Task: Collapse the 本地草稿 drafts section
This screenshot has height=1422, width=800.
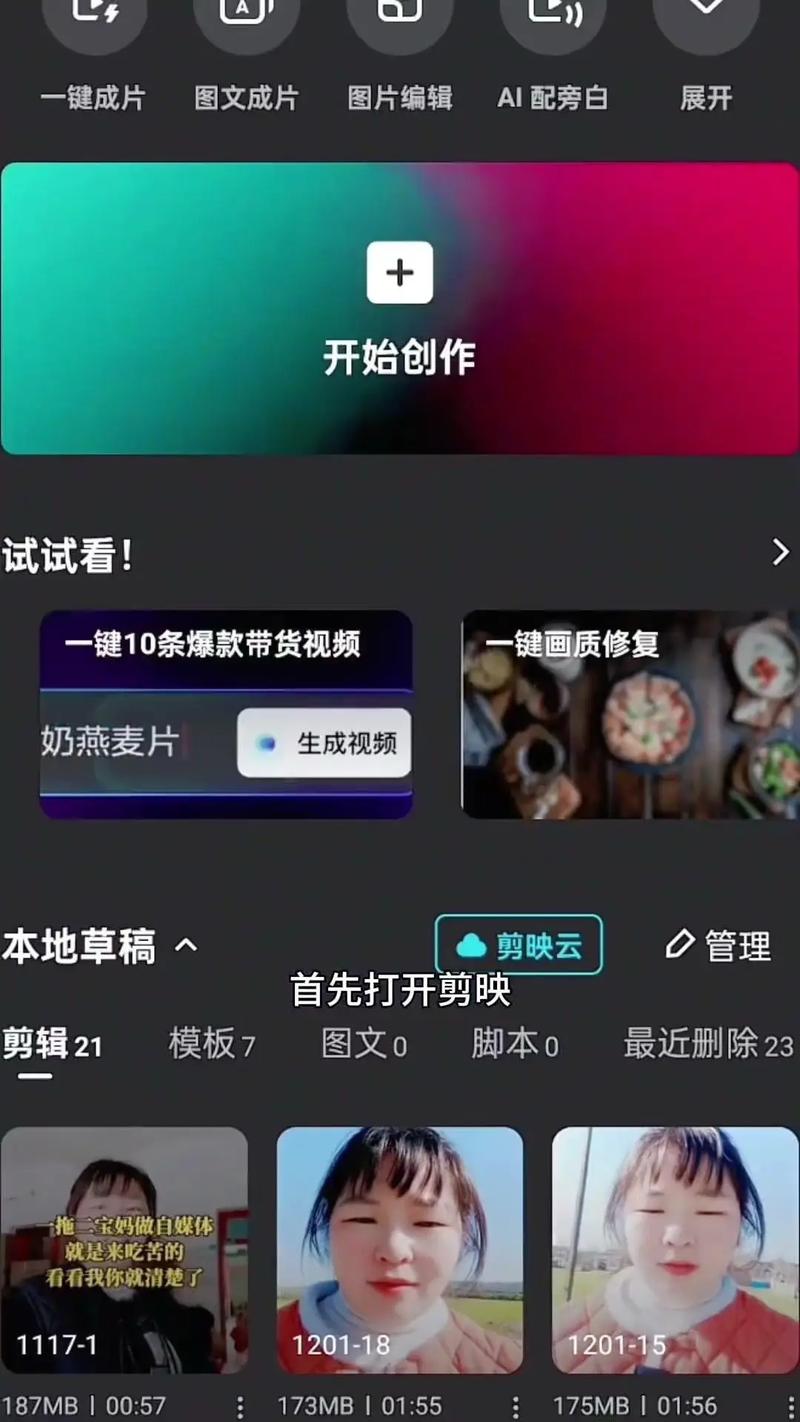Action: tap(186, 946)
